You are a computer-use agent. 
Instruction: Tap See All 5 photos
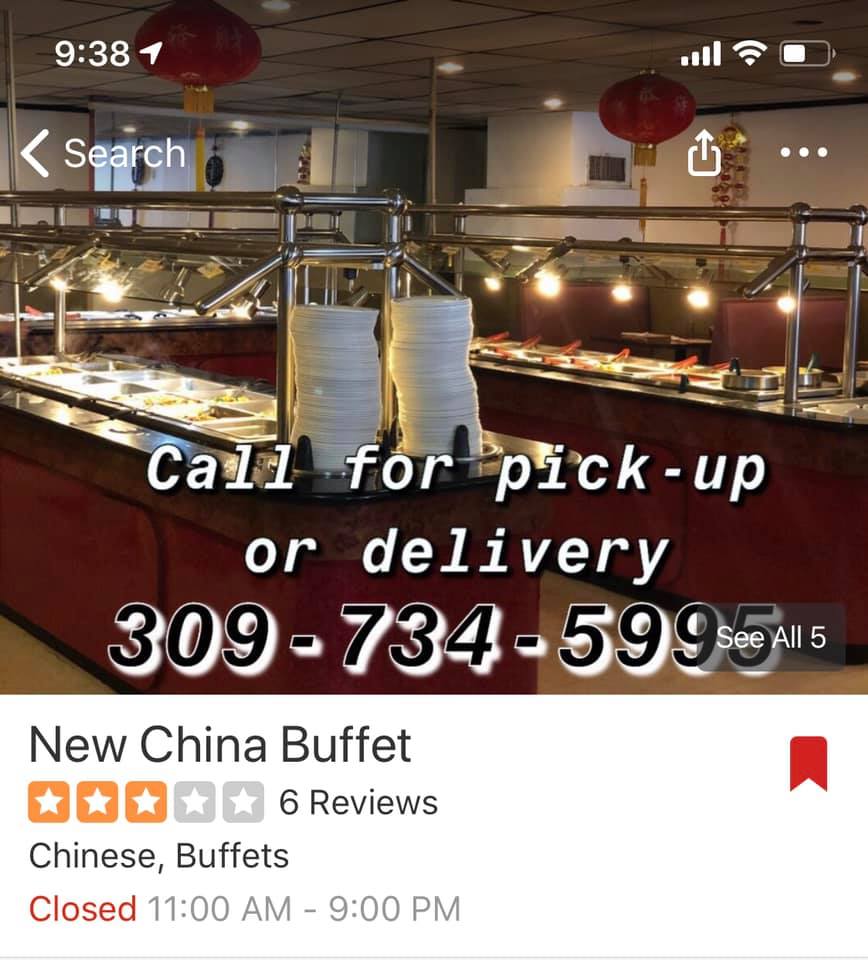pyautogui.click(x=770, y=638)
